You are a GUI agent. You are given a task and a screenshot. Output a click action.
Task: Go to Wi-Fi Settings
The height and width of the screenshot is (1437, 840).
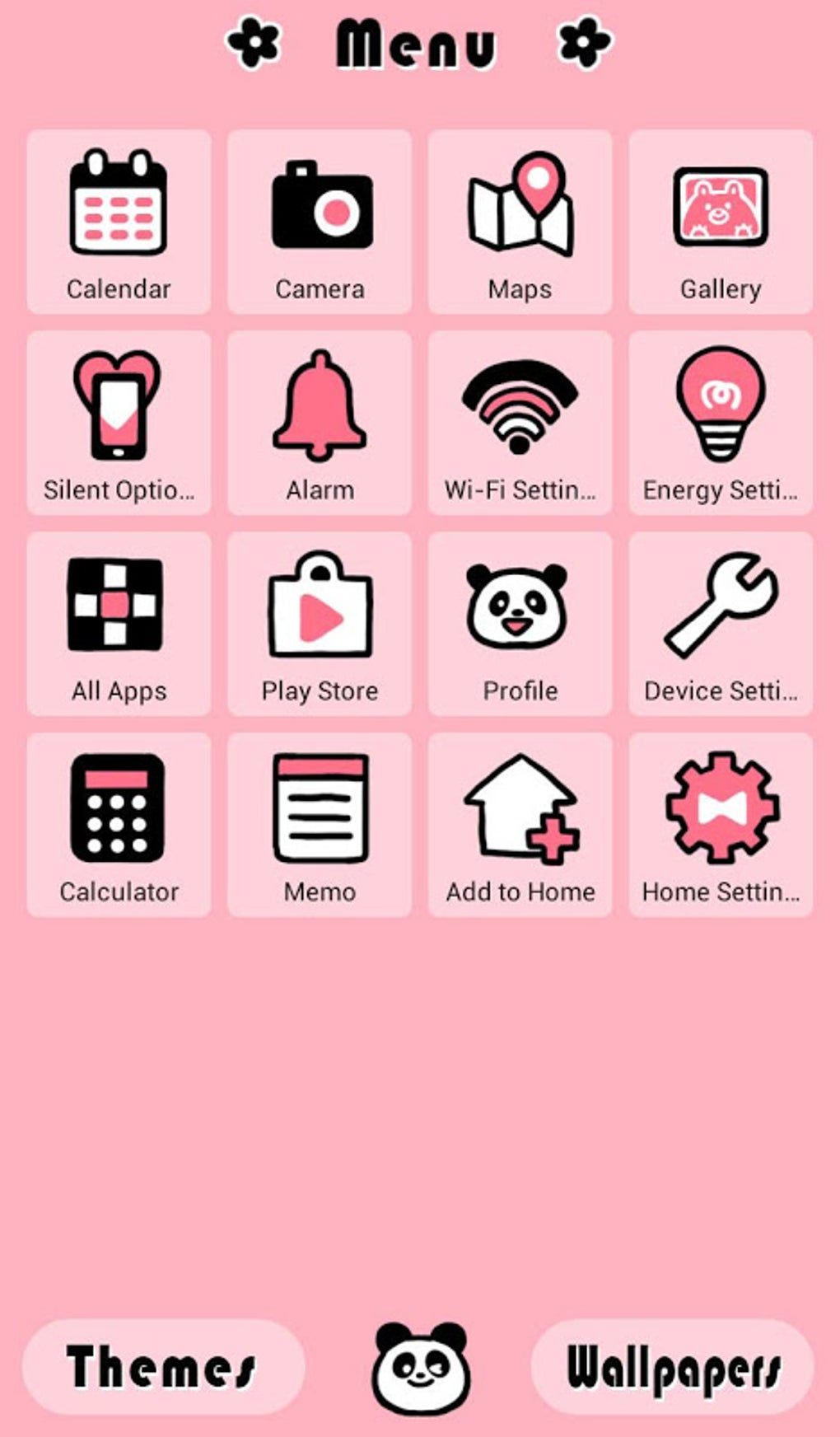tap(520, 422)
